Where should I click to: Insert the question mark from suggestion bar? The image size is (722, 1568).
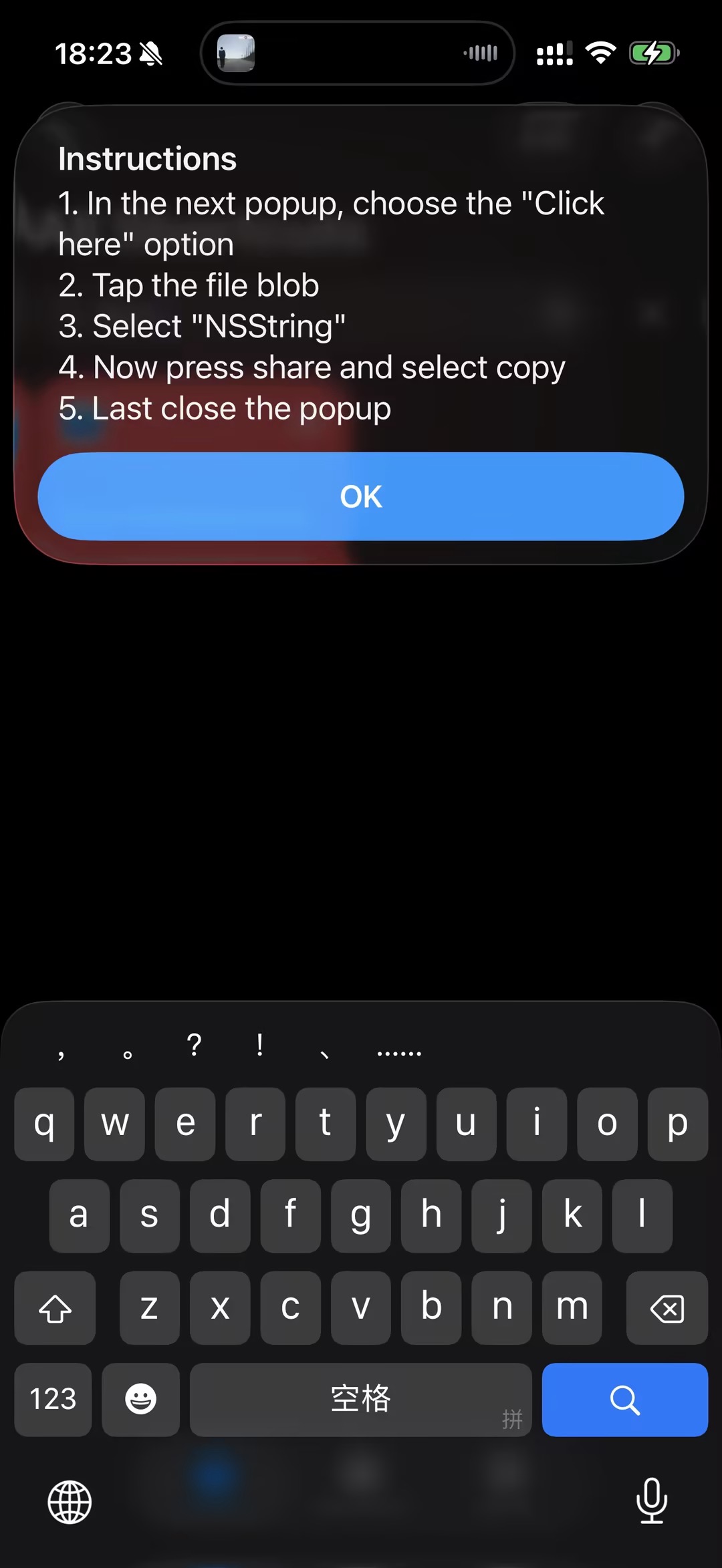pyautogui.click(x=194, y=1045)
